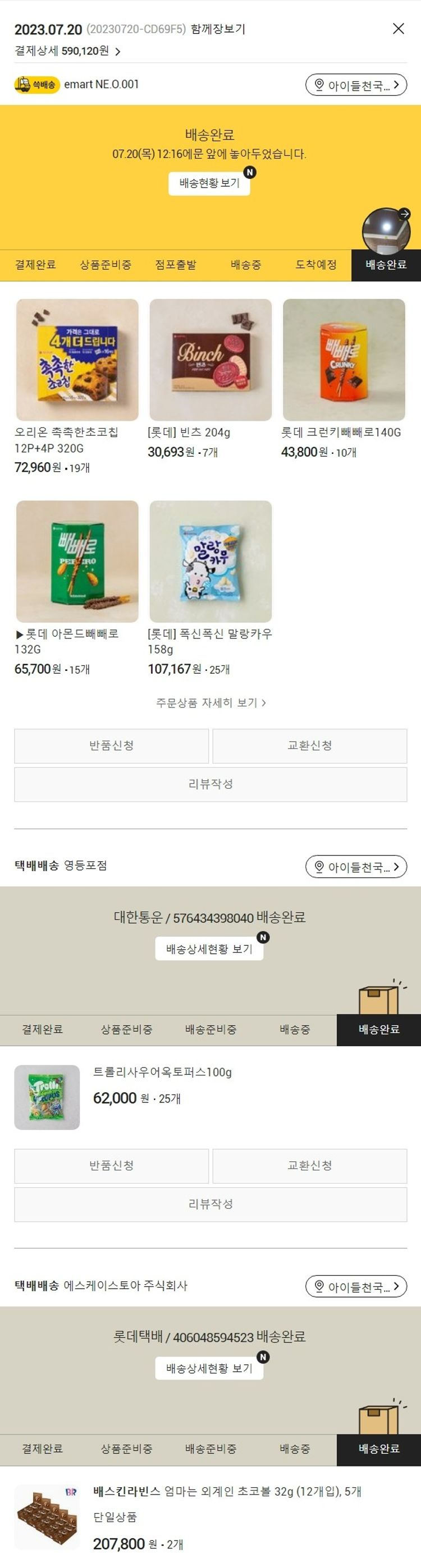This screenshot has height=1568, width=421.
Task: Expand 주문상품 자세히 보기
Action: (x=210, y=702)
